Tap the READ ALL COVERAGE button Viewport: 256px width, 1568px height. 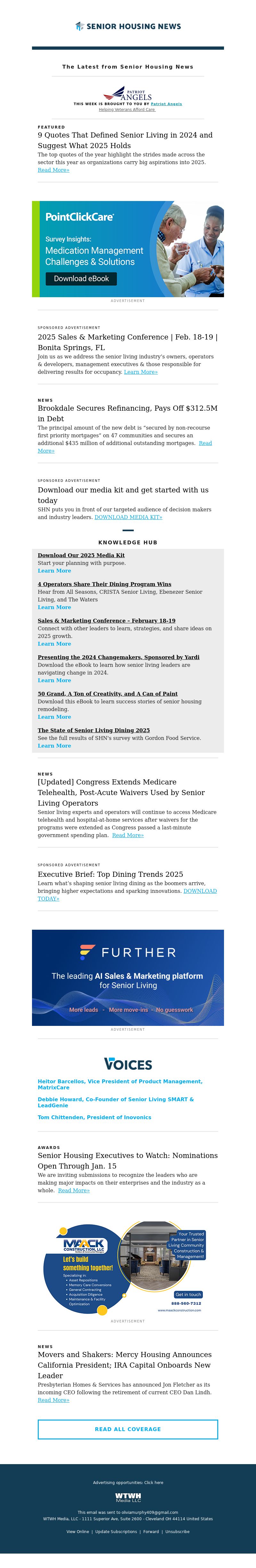(128, 1429)
